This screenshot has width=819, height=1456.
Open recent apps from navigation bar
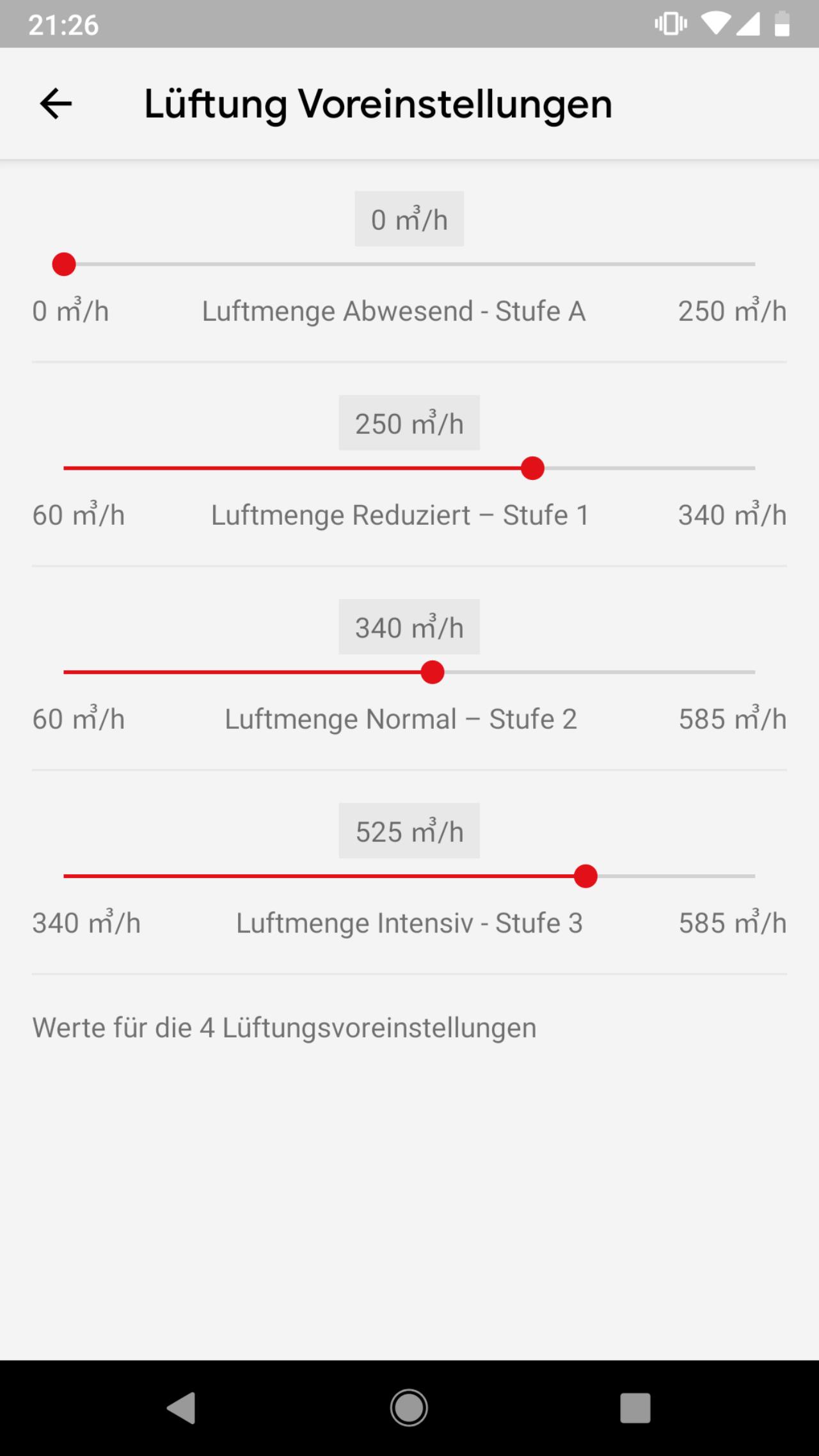635,1408
